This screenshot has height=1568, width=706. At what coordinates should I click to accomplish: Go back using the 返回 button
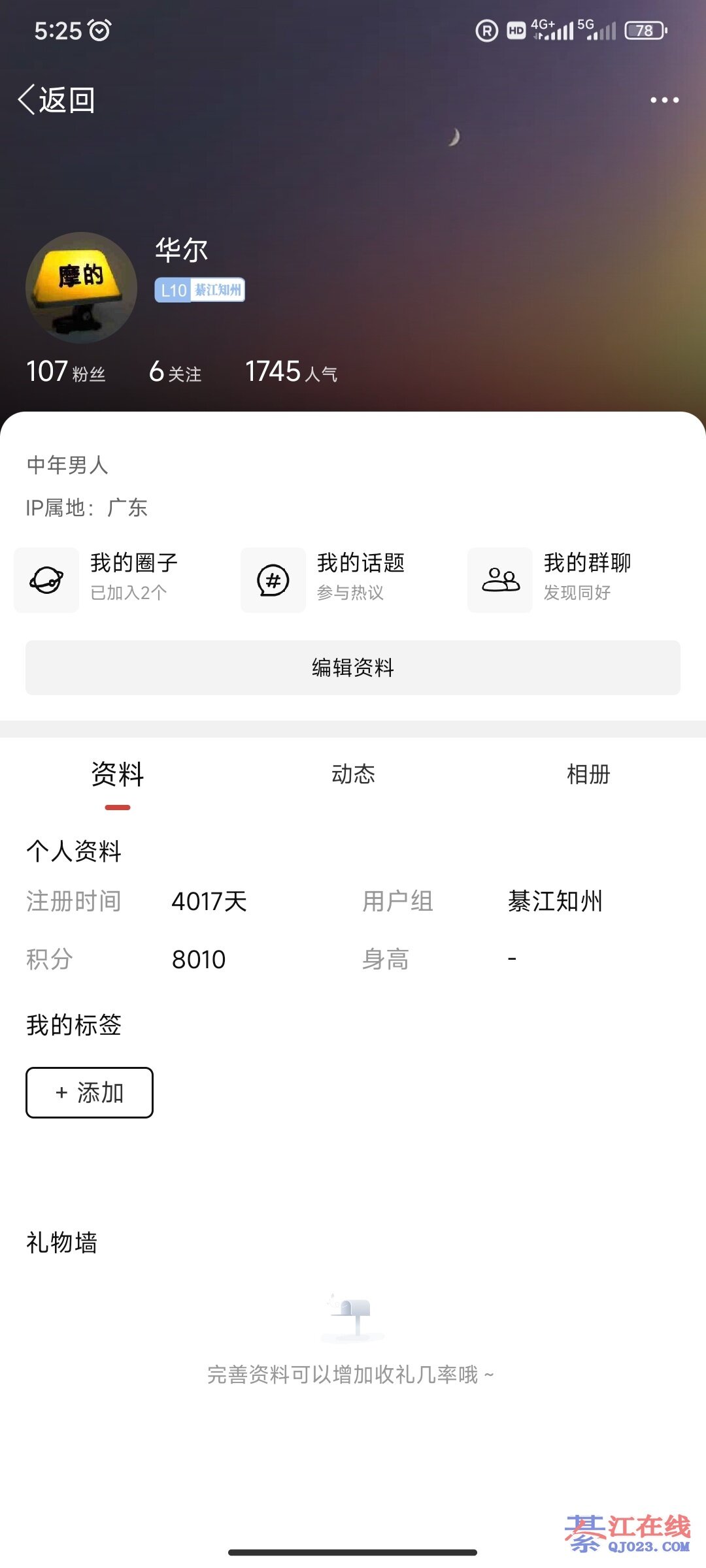pyautogui.click(x=57, y=100)
